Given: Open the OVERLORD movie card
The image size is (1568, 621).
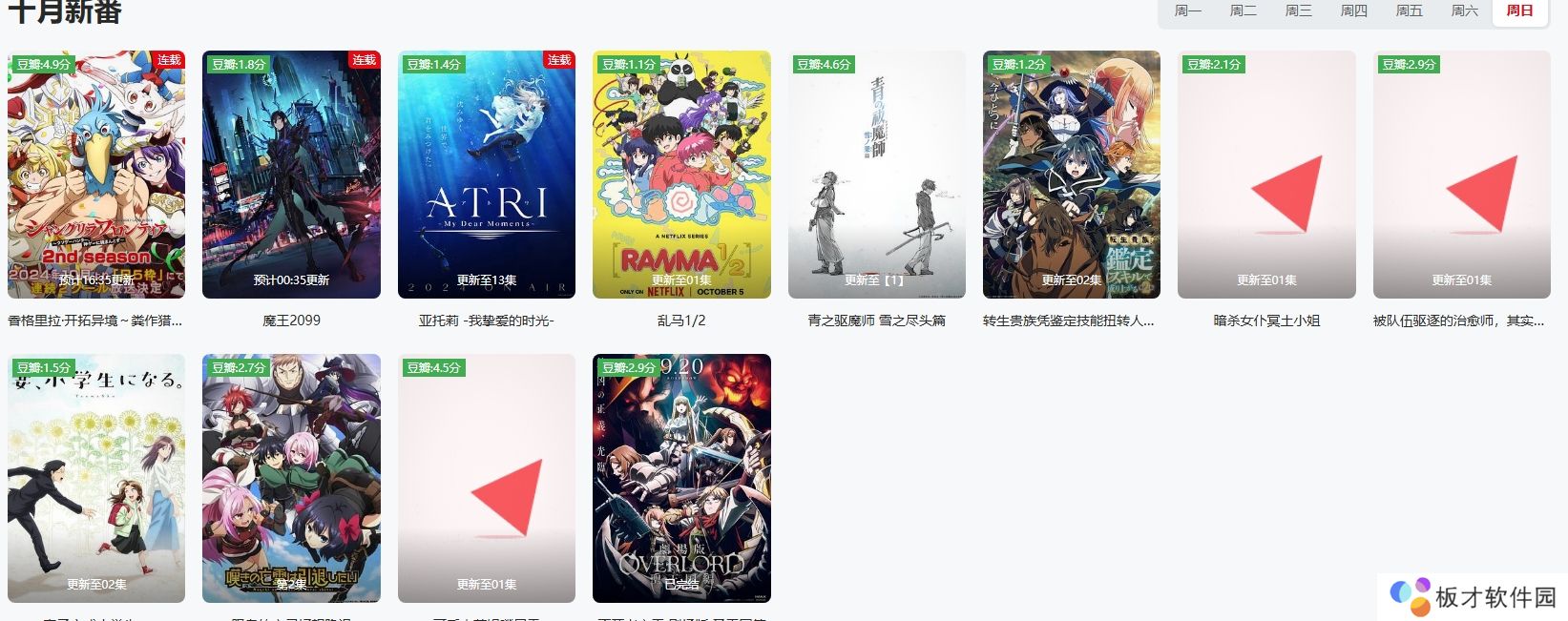Looking at the screenshot, I should pyautogui.click(x=681, y=478).
